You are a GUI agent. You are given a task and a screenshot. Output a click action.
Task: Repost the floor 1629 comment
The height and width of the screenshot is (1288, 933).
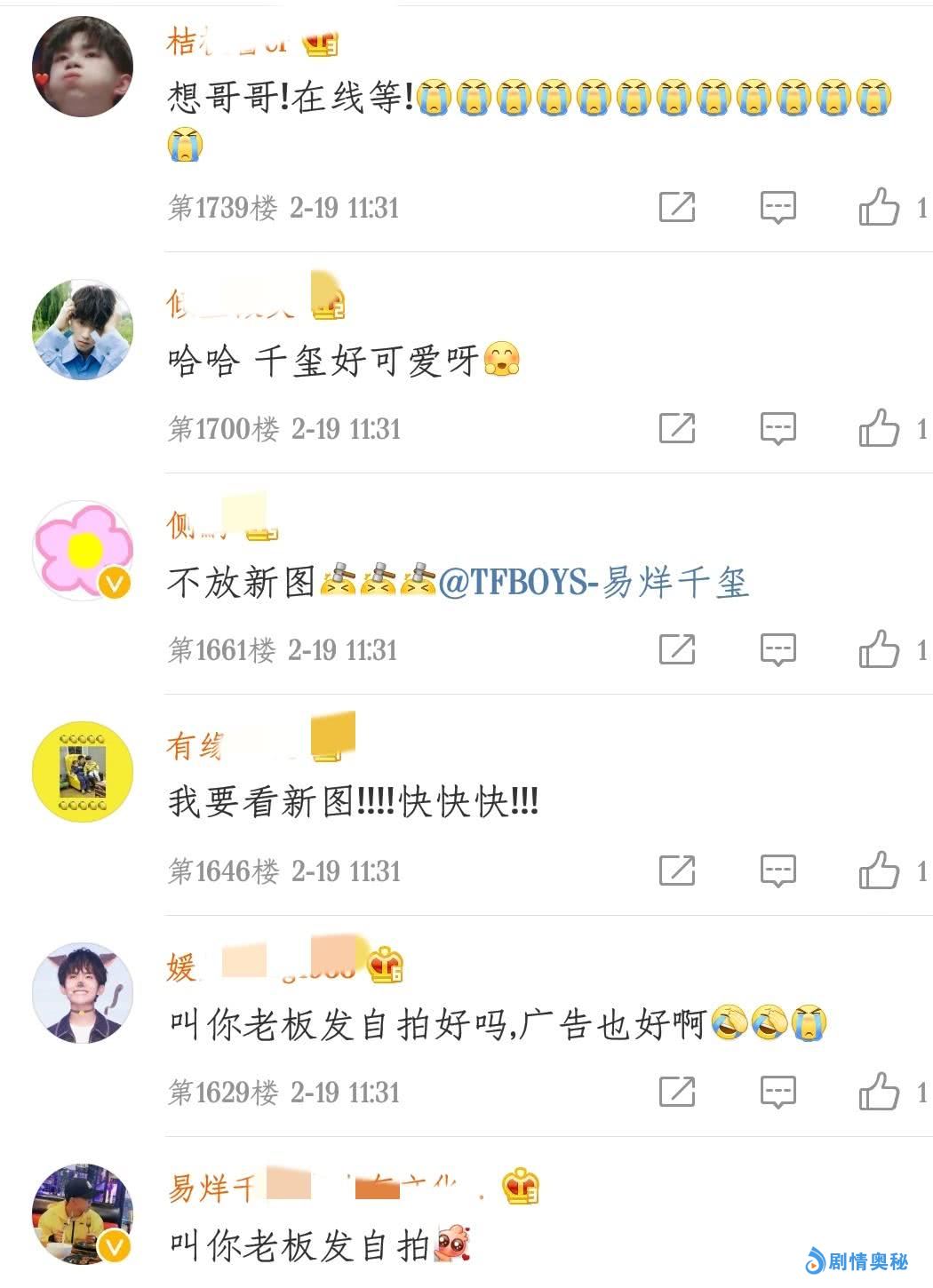[x=676, y=1092]
